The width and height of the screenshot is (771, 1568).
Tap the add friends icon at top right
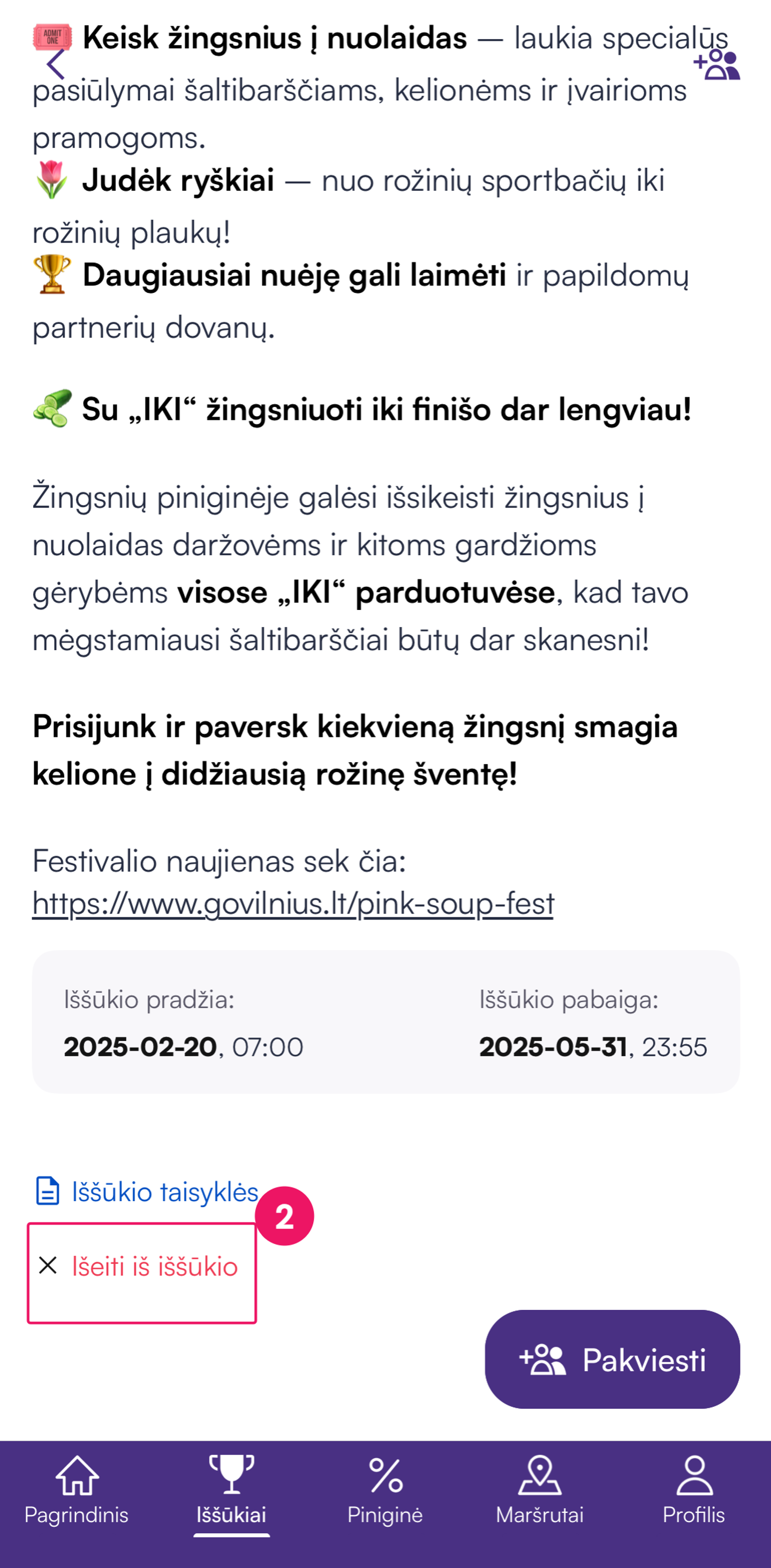[717, 64]
